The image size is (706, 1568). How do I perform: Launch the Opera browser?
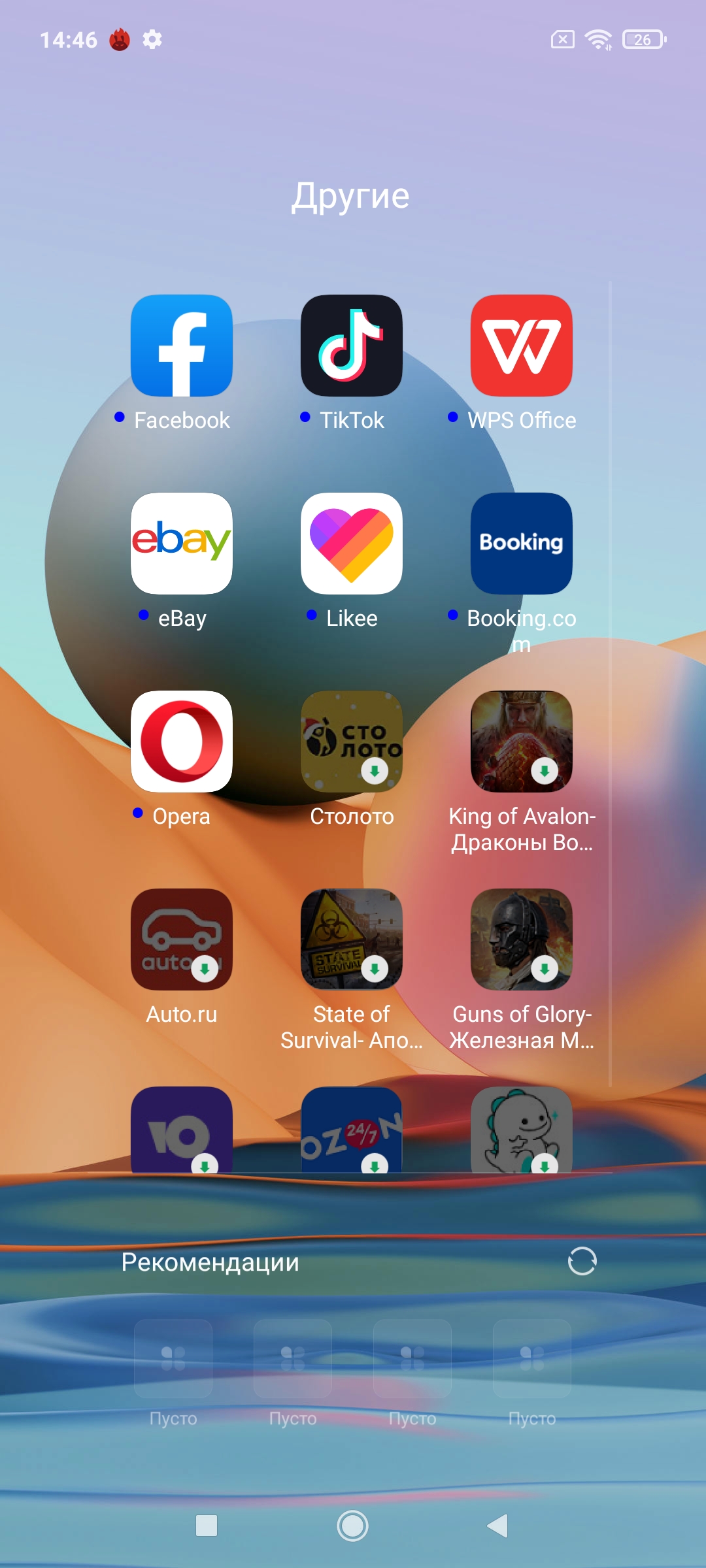coord(182,742)
